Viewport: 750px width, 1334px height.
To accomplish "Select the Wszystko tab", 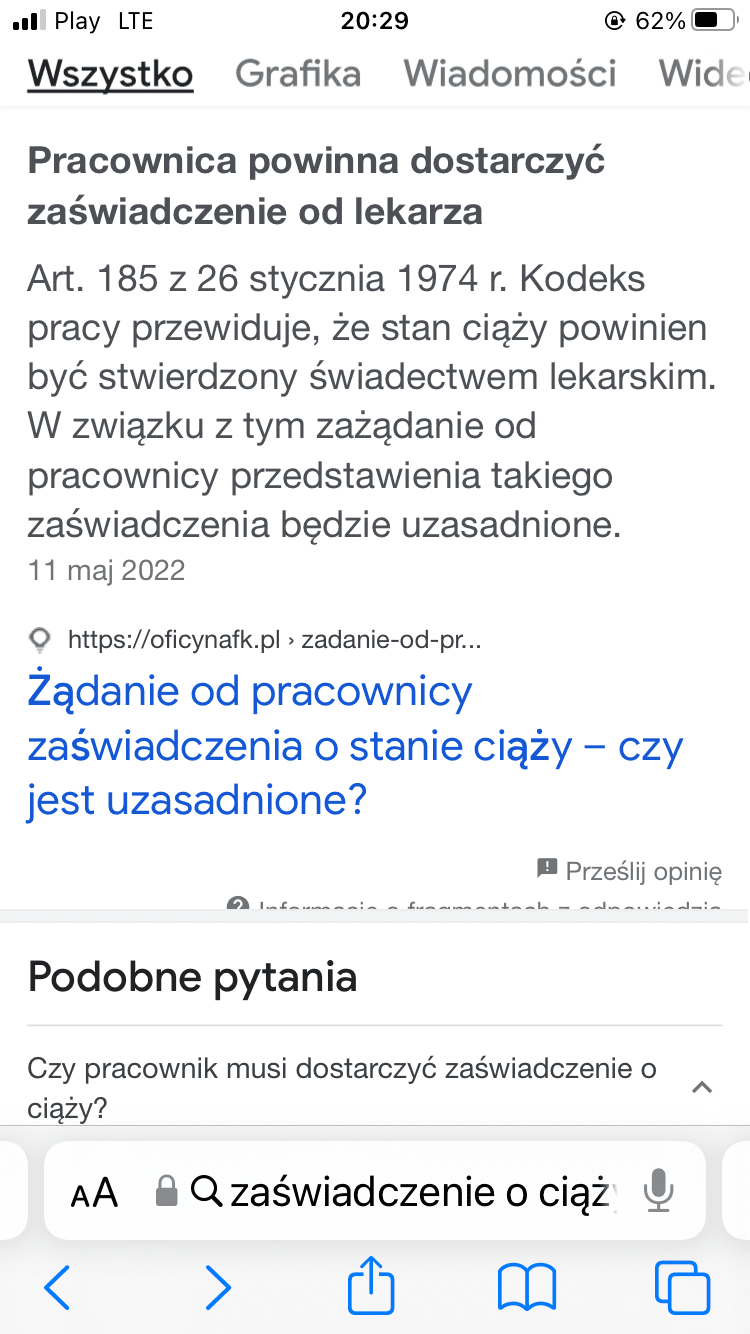I will click(110, 73).
